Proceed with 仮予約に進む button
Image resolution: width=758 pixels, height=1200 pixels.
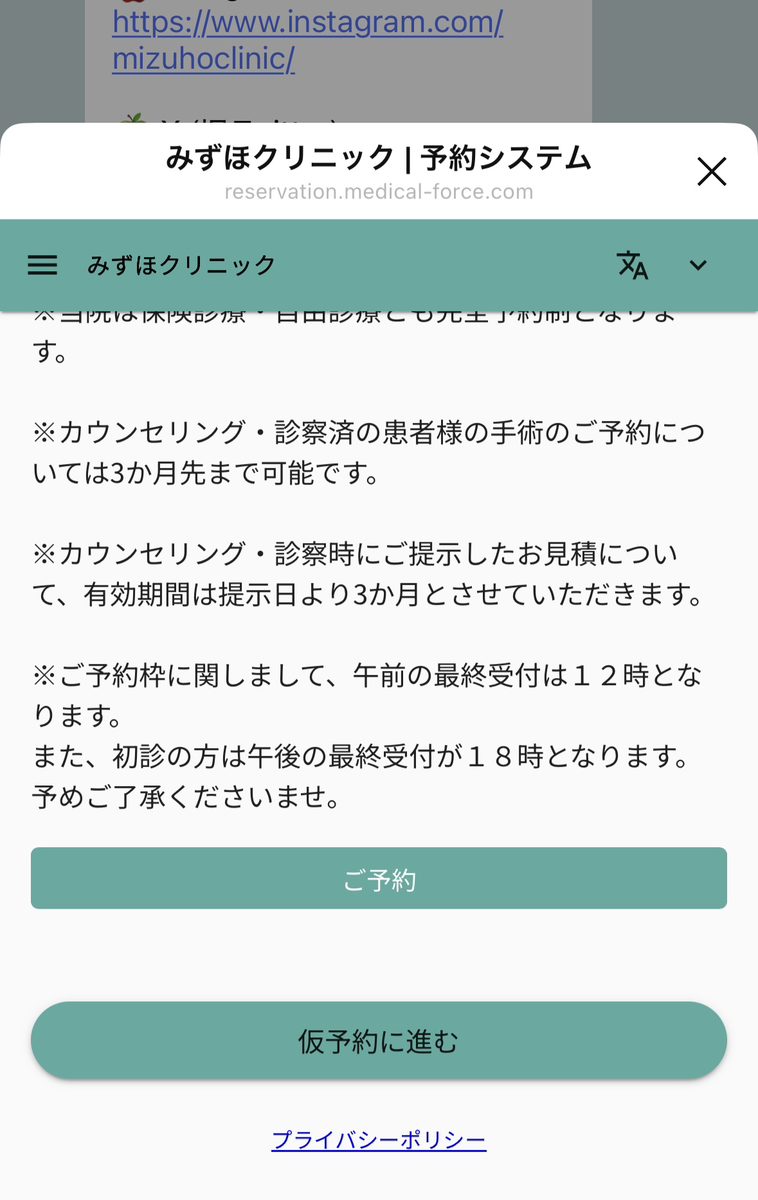point(378,1041)
